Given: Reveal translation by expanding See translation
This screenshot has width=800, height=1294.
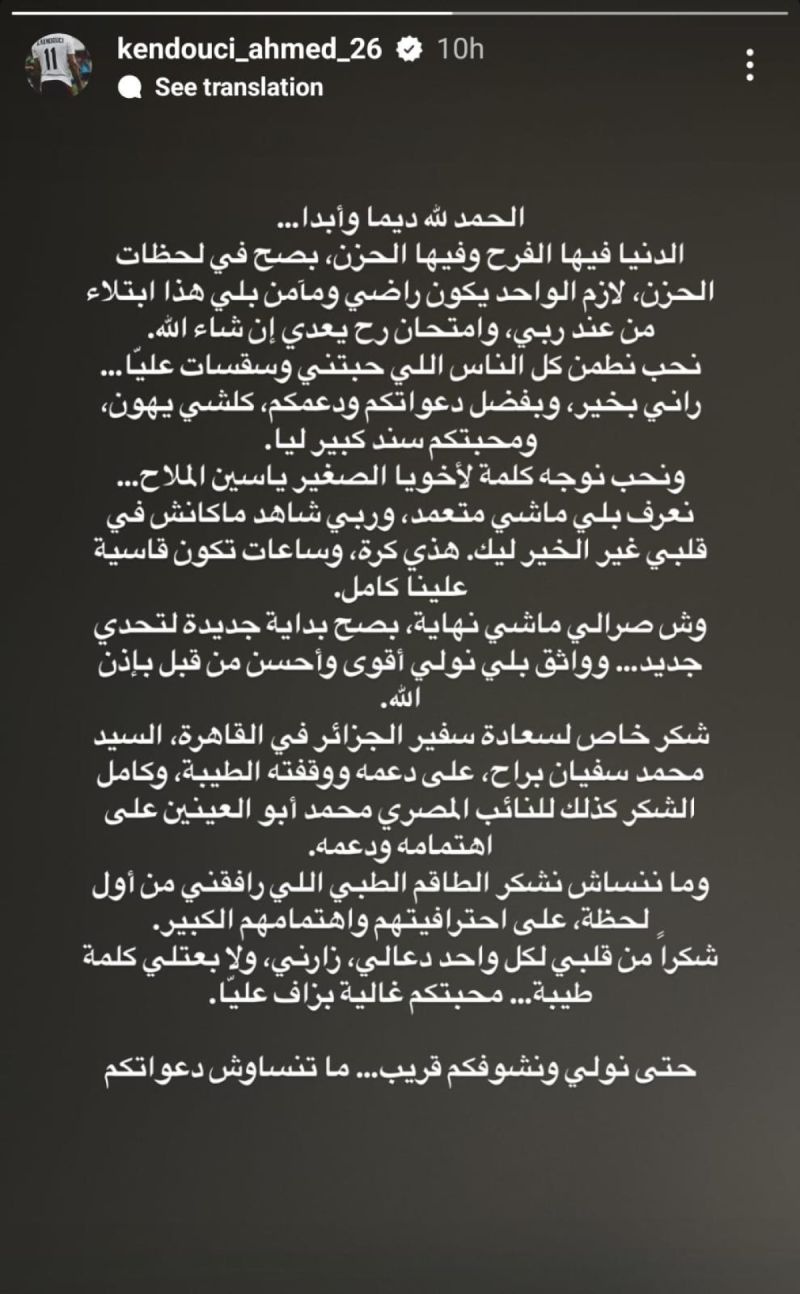Looking at the screenshot, I should click(x=235, y=86).
